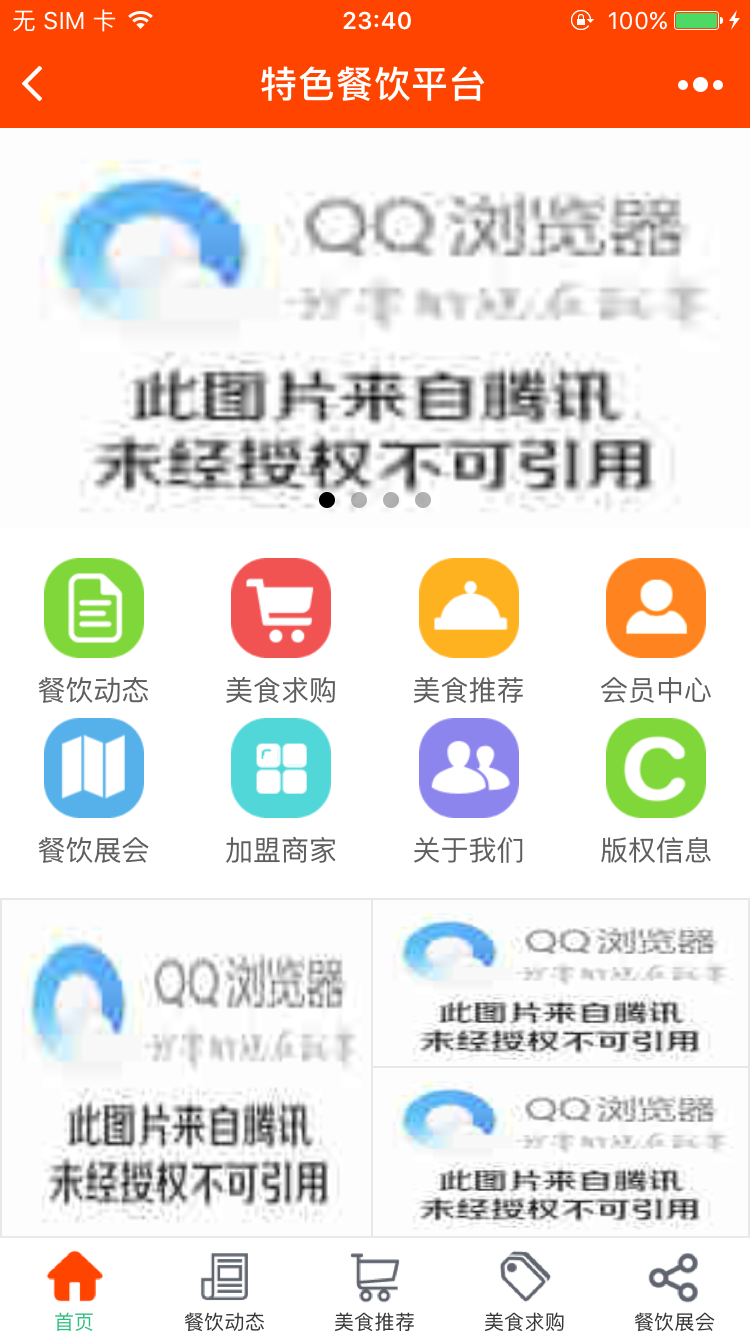Switch to the 首页 home tab
The width and height of the screenshot is (750, 1334).
pos(75,1290)
